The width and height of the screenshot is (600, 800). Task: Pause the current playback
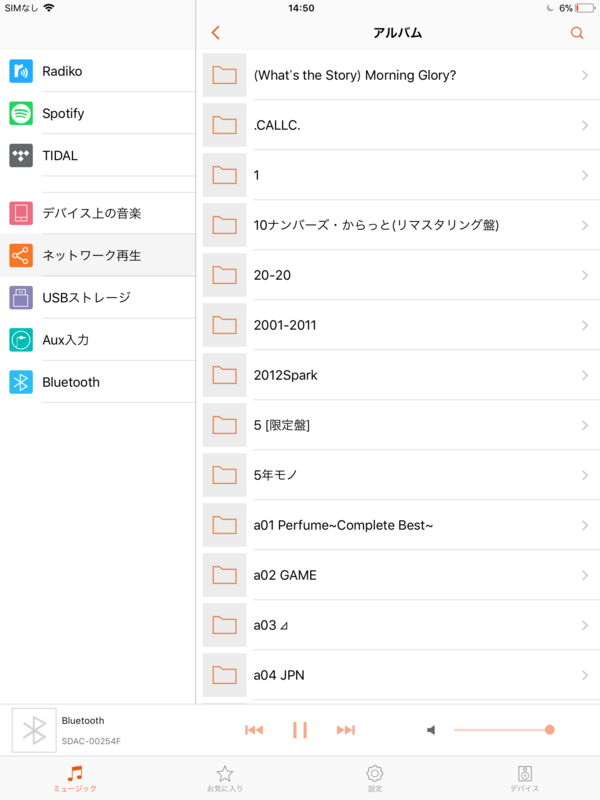coord(300,730)
